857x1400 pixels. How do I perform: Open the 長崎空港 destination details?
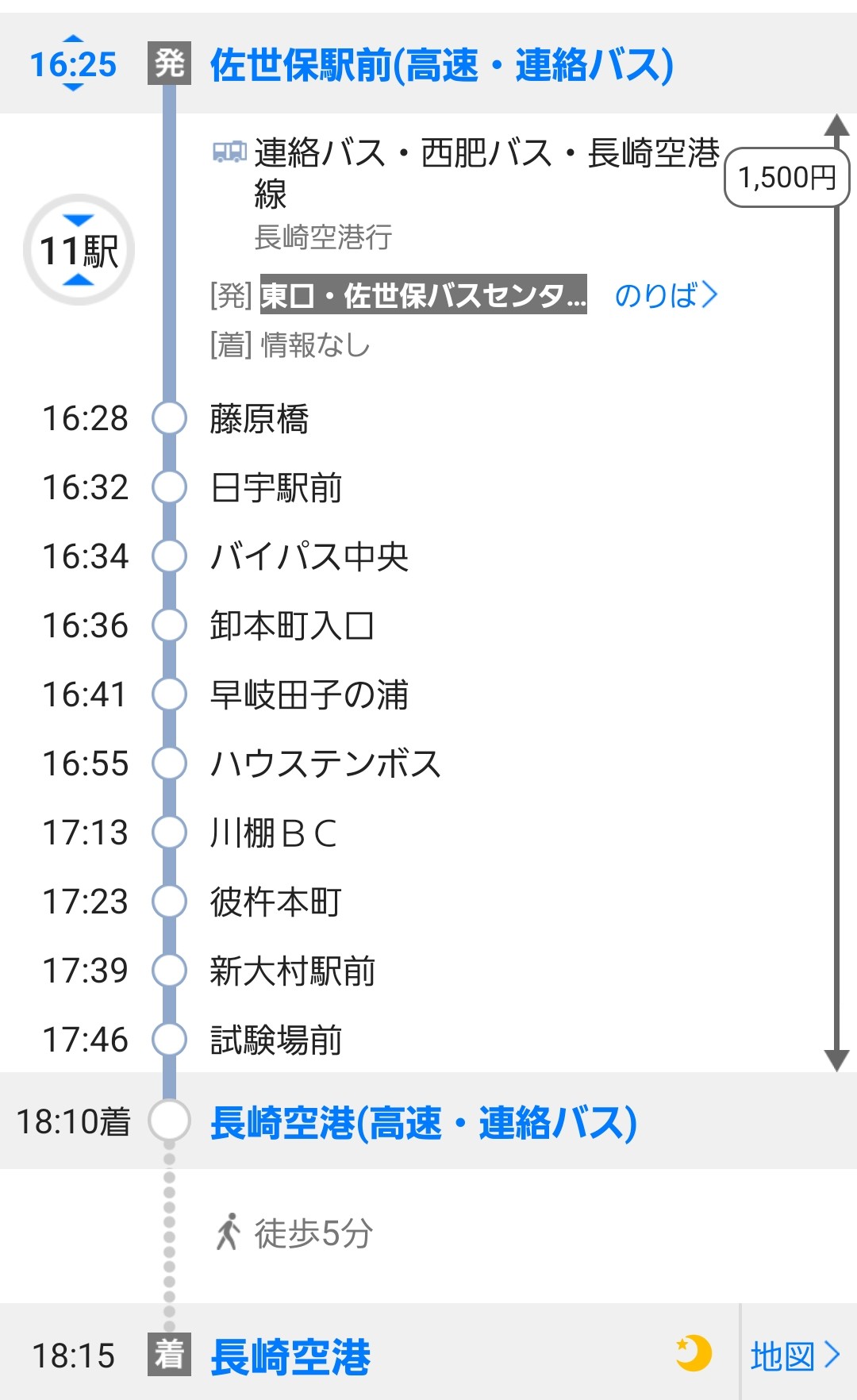click(x=290, y=1356)
